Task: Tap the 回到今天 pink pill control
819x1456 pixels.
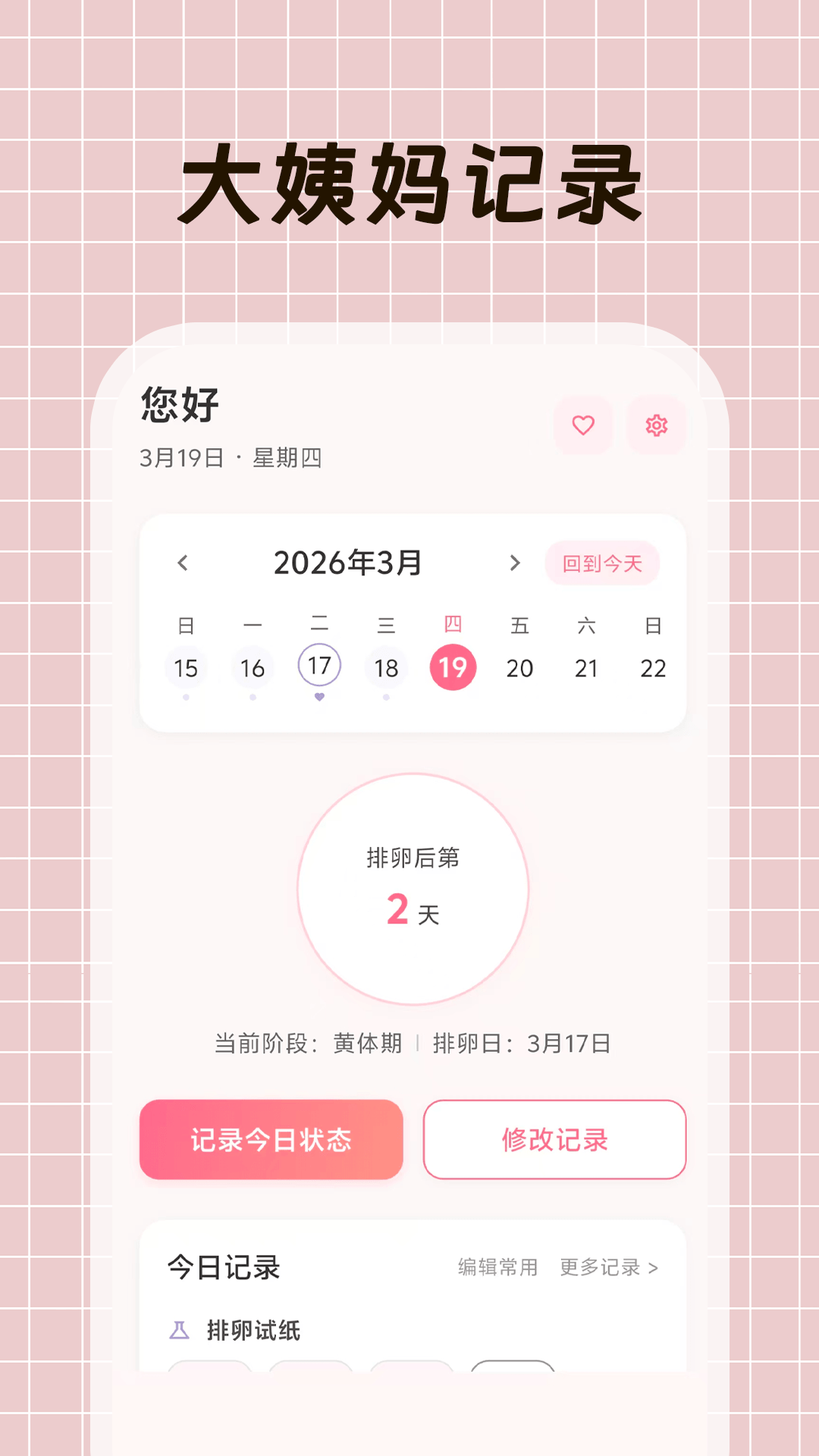Action: (x=602, y=563)
